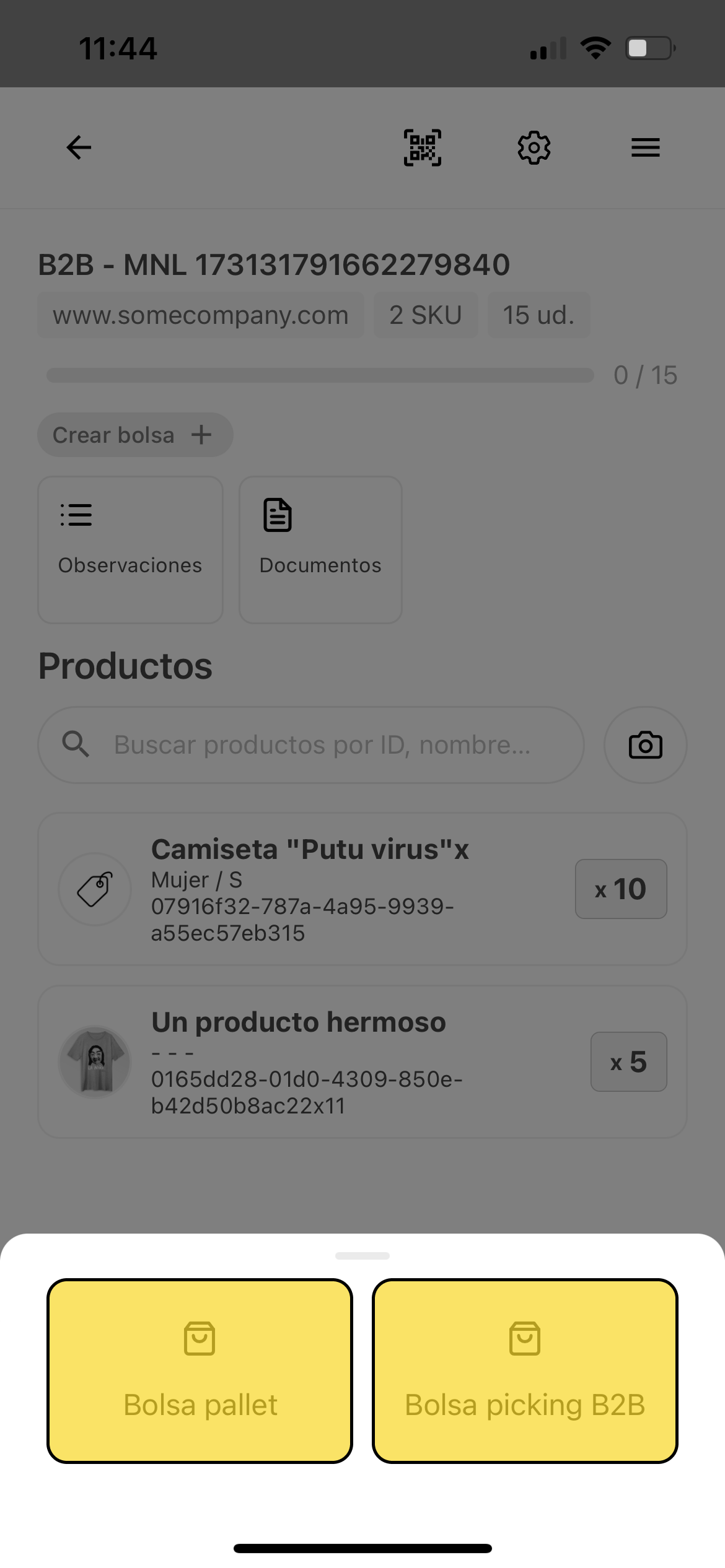Open the Observaciones card
Image resolution: width=725 pixels, height=1568 pixels.
130,549
